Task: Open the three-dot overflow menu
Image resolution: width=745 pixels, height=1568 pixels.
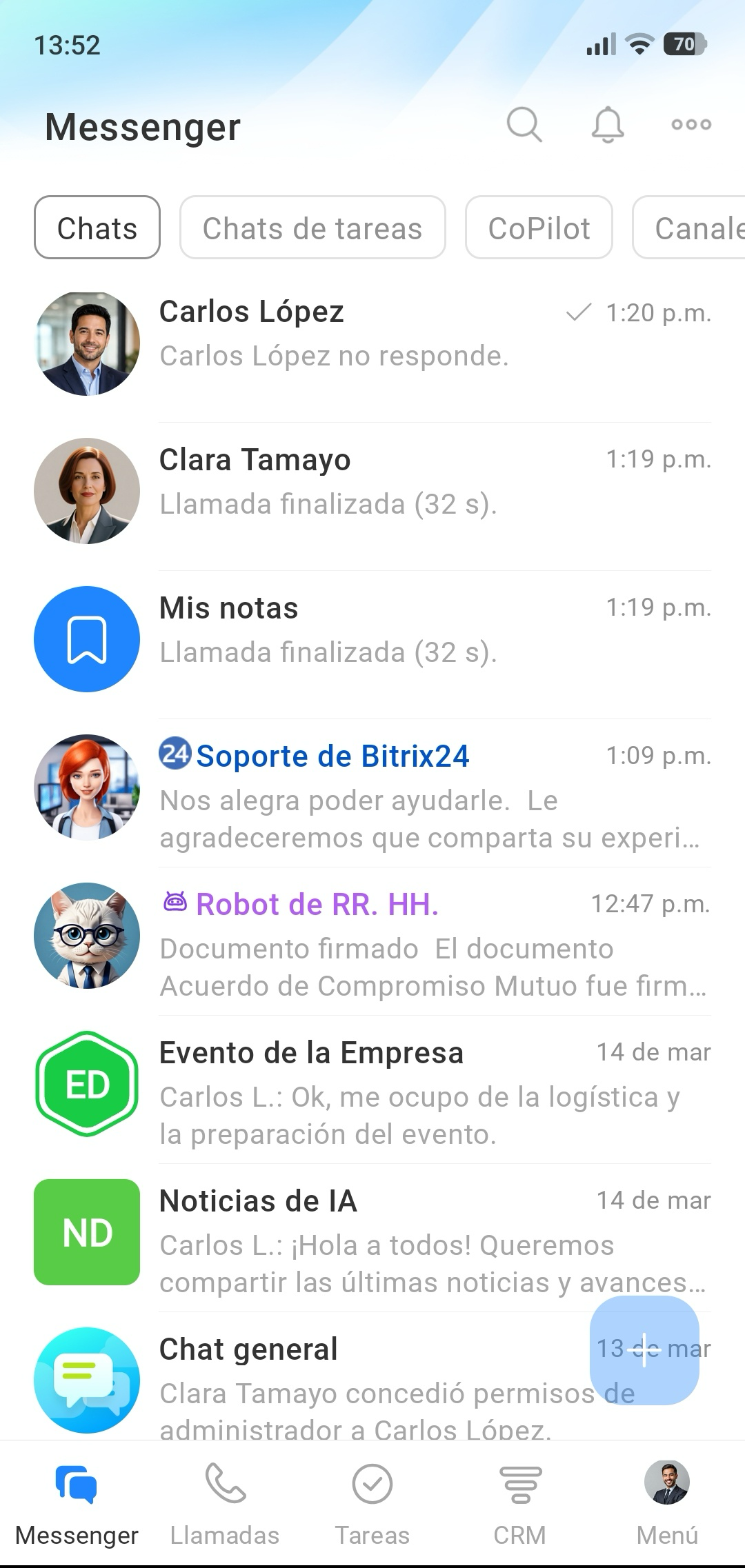Action: coord(691,125)
